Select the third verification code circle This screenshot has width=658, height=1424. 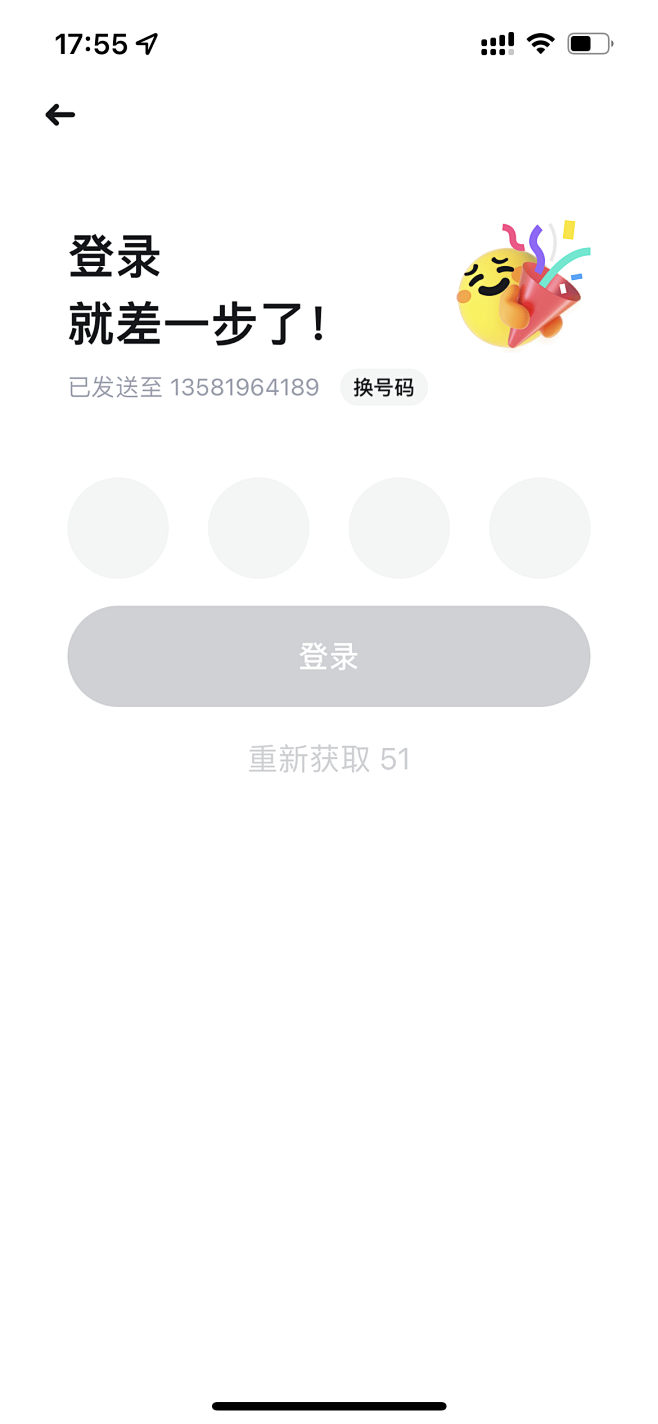tap(399, 528)
